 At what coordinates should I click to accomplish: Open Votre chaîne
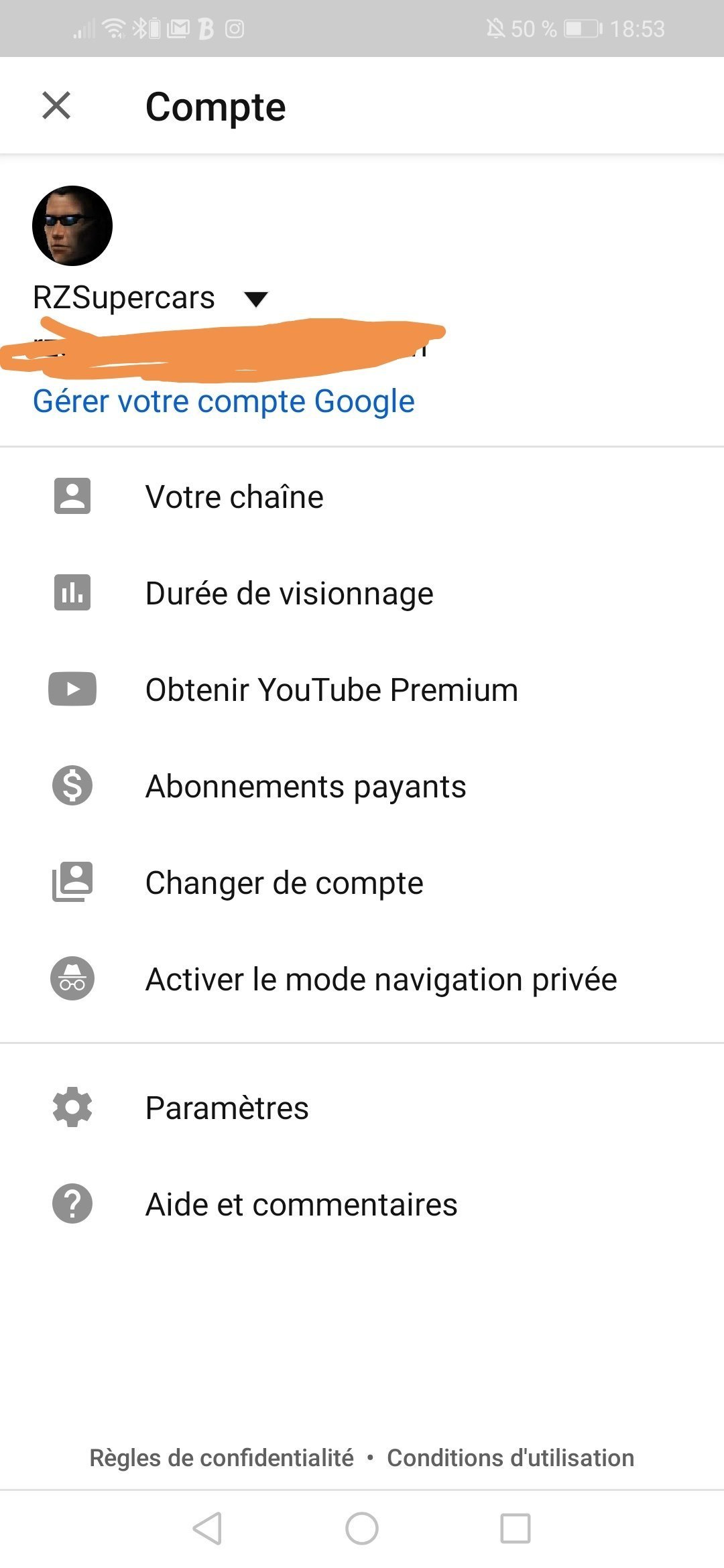click(x=234, y=497)
